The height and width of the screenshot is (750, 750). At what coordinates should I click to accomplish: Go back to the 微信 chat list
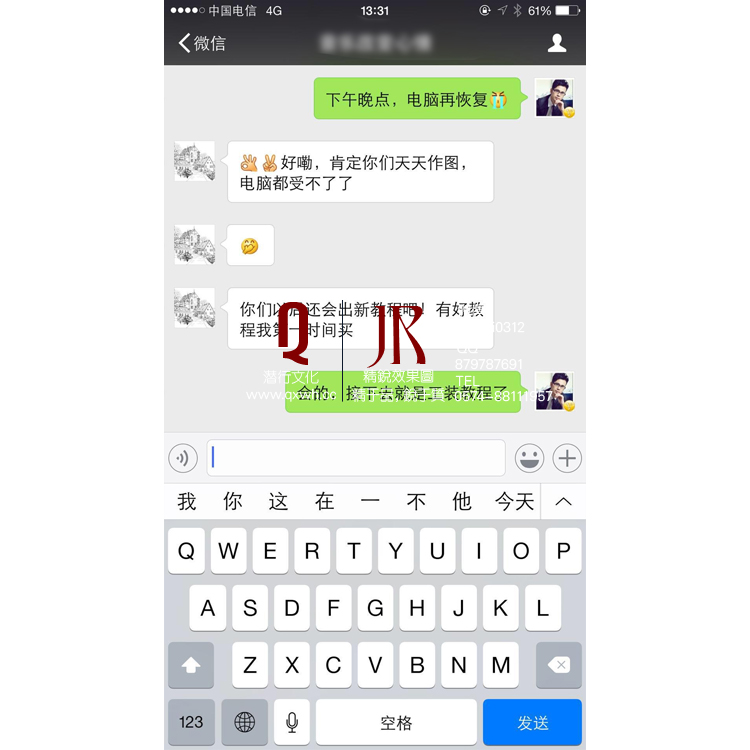pyautogui.click(x=201, y=43)
